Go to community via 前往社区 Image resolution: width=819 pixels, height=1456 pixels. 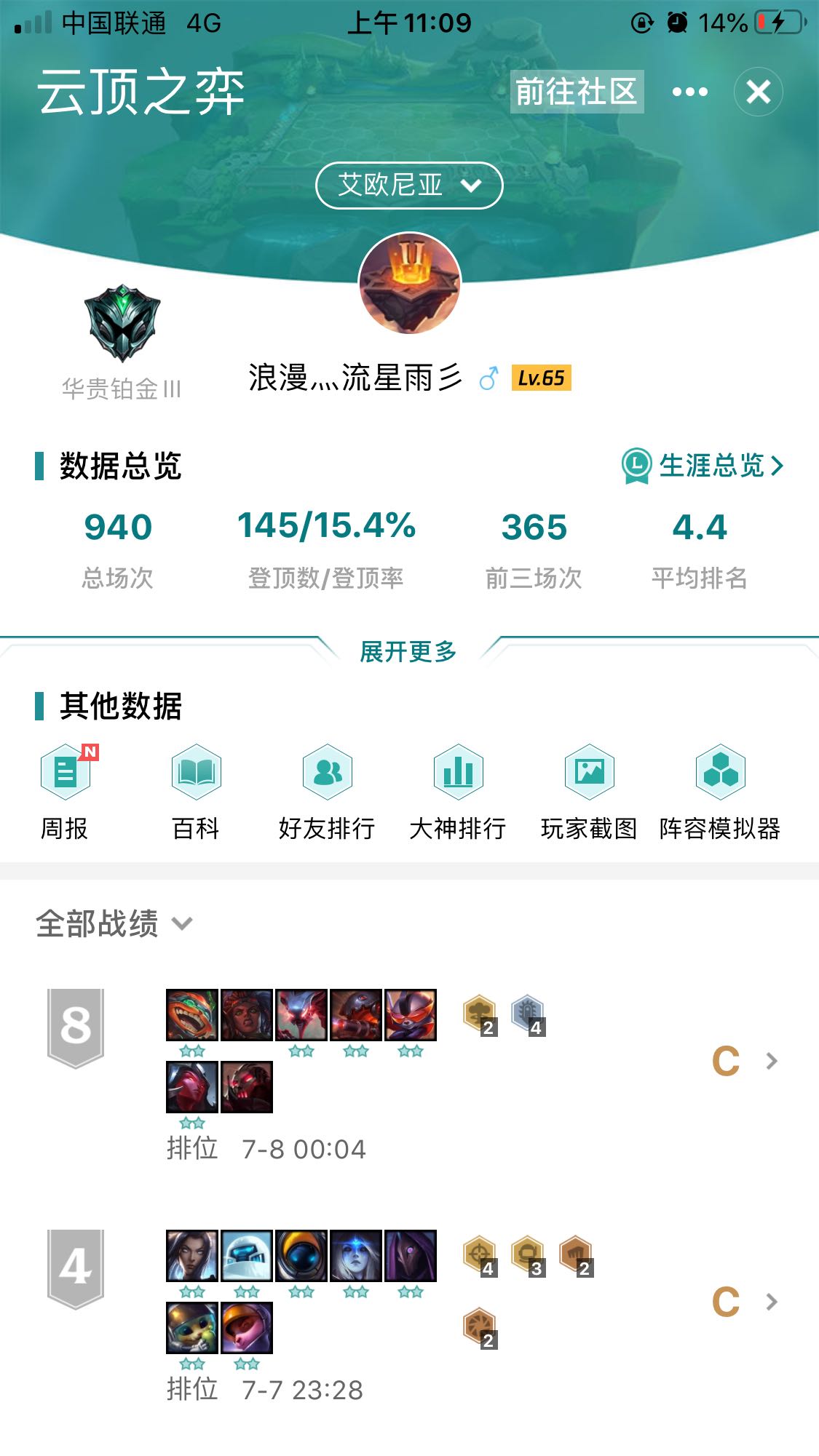click(577, 92)
